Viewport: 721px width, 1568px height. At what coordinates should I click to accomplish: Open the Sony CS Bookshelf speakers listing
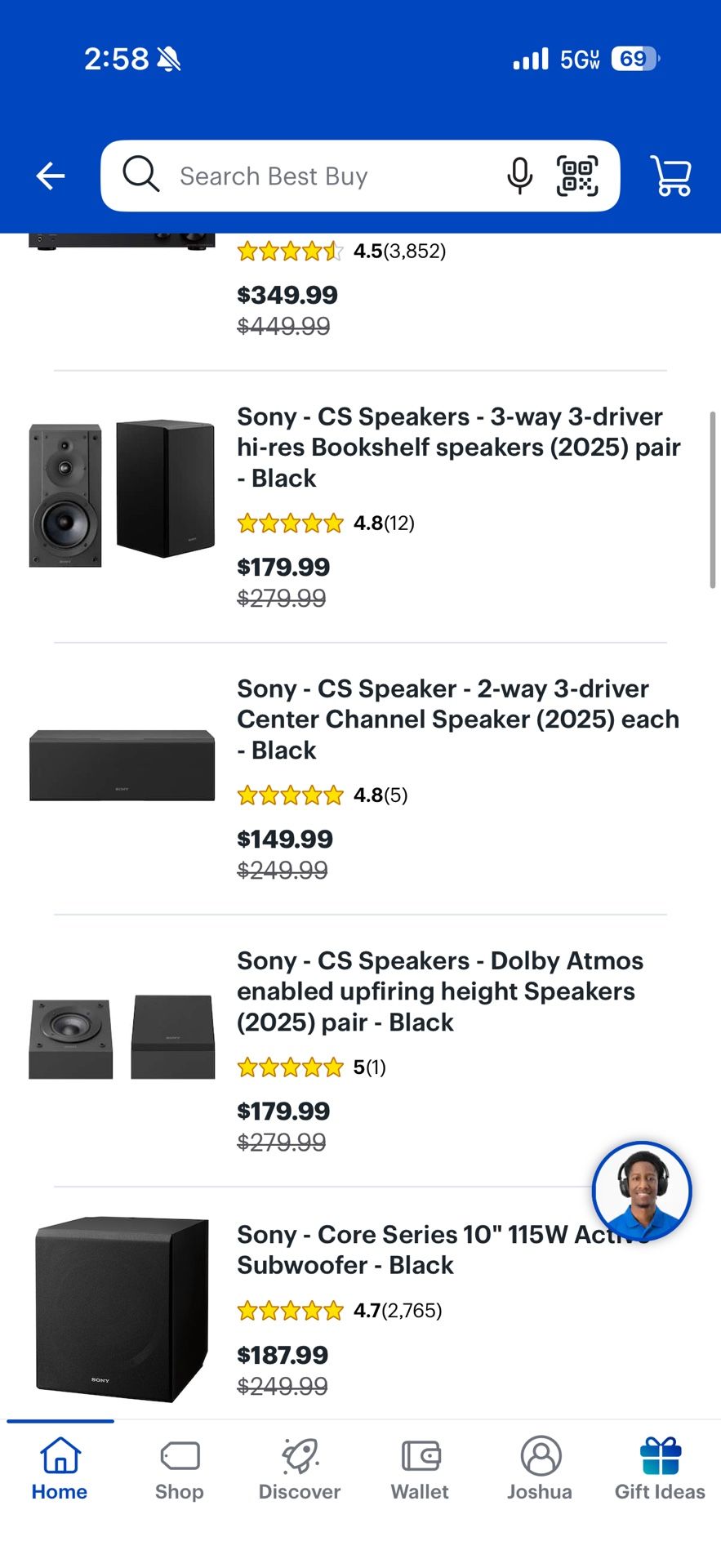click(x=459, y=448)
